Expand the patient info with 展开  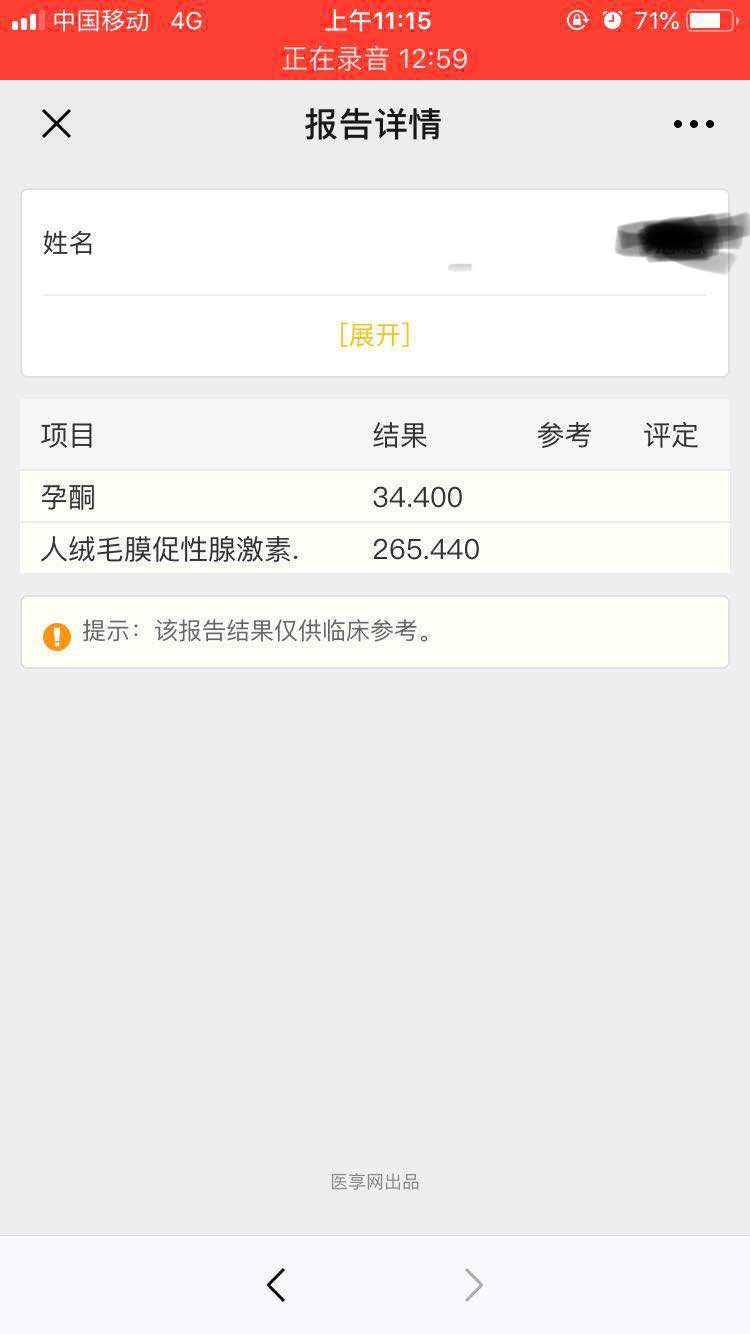tap(375, 334)
